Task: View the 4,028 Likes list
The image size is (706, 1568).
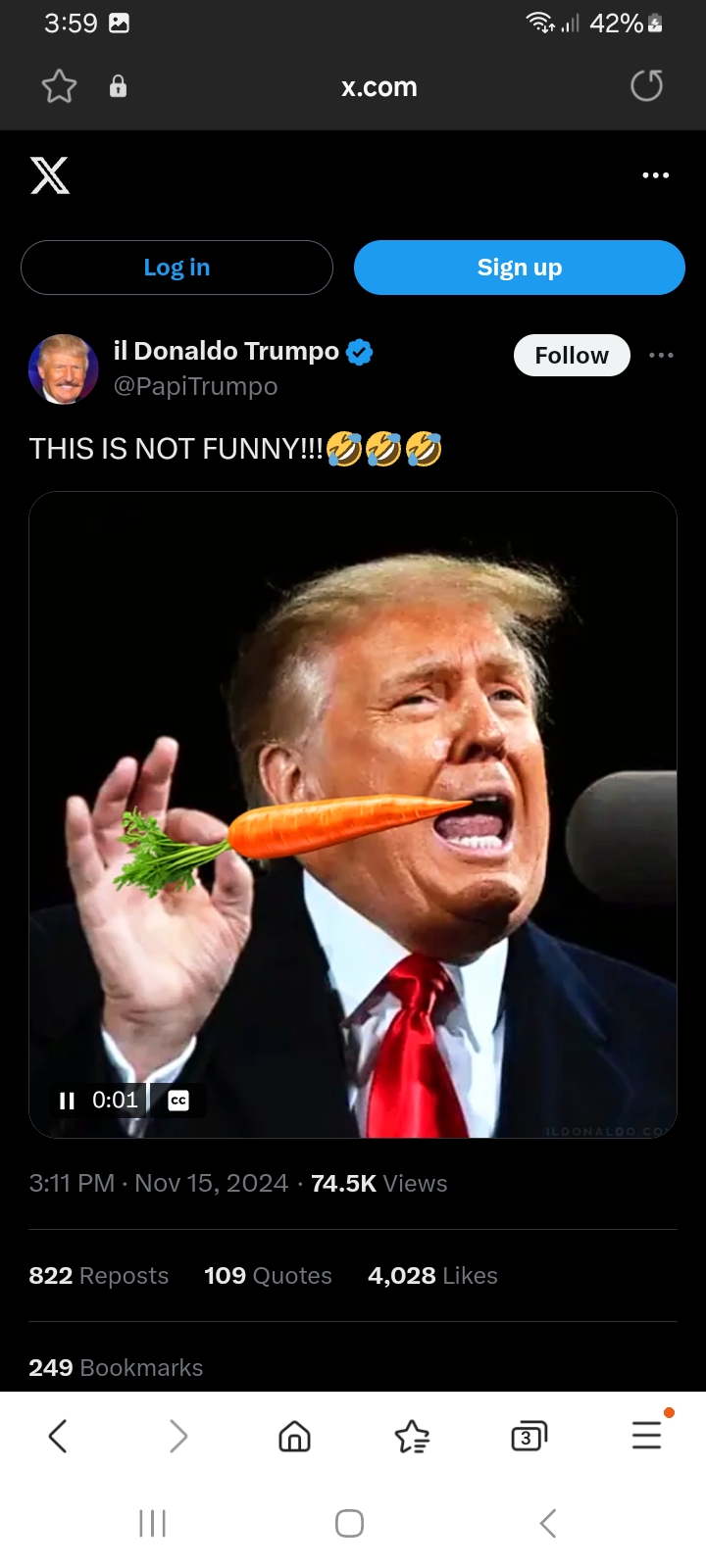Action: coord(432,1276)
